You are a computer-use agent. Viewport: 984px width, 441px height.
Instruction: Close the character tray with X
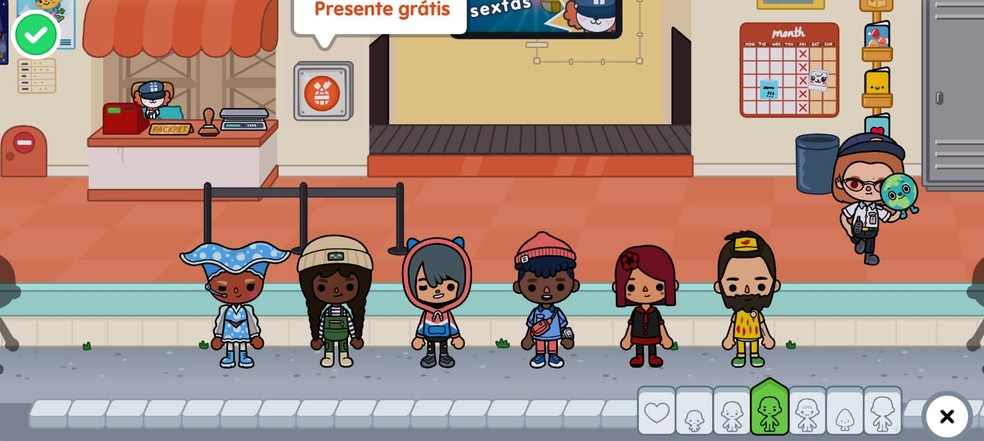coord(946,416)
